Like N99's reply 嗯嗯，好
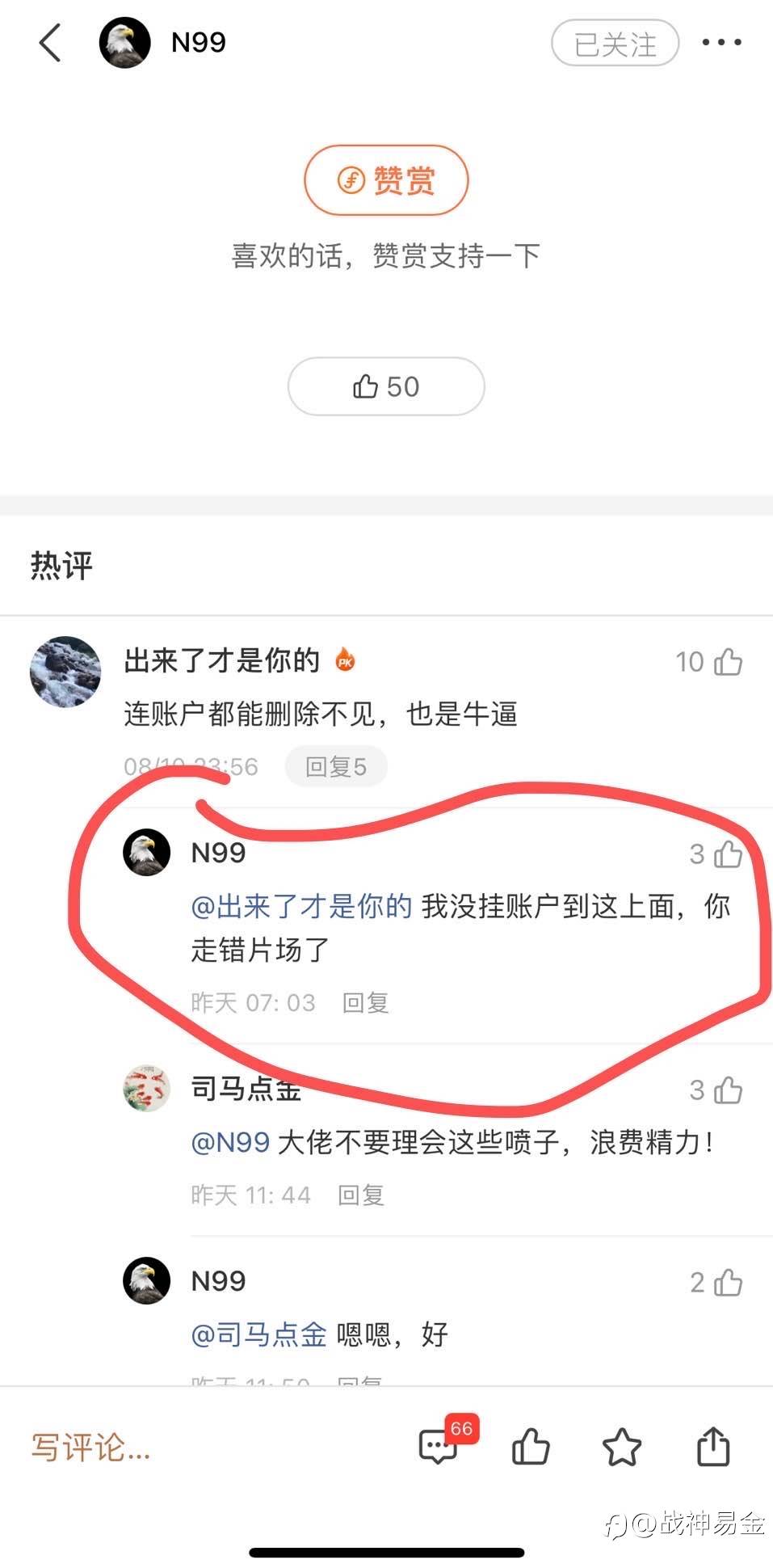773x1568 pixels. (728, 1282)
